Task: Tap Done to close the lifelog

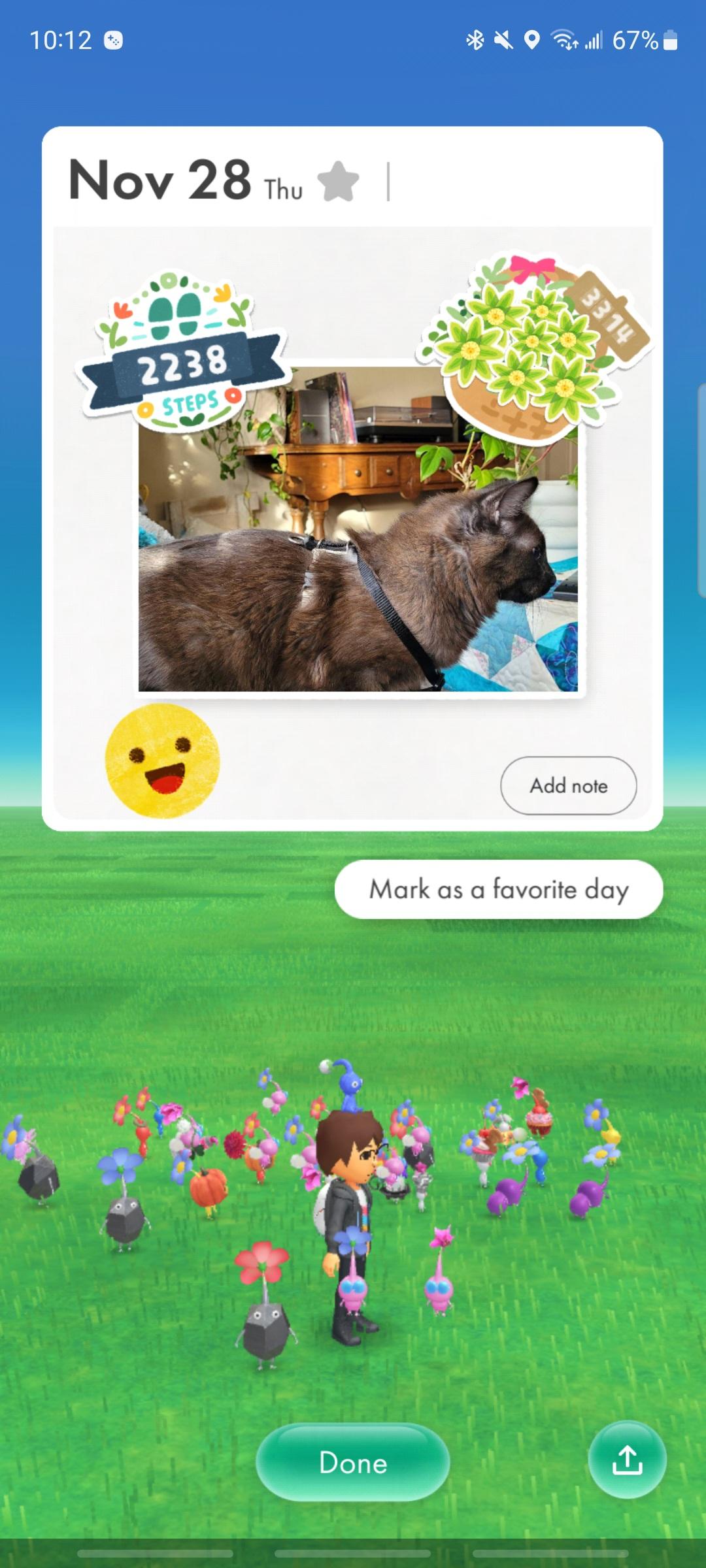Action: (352, 1462)
